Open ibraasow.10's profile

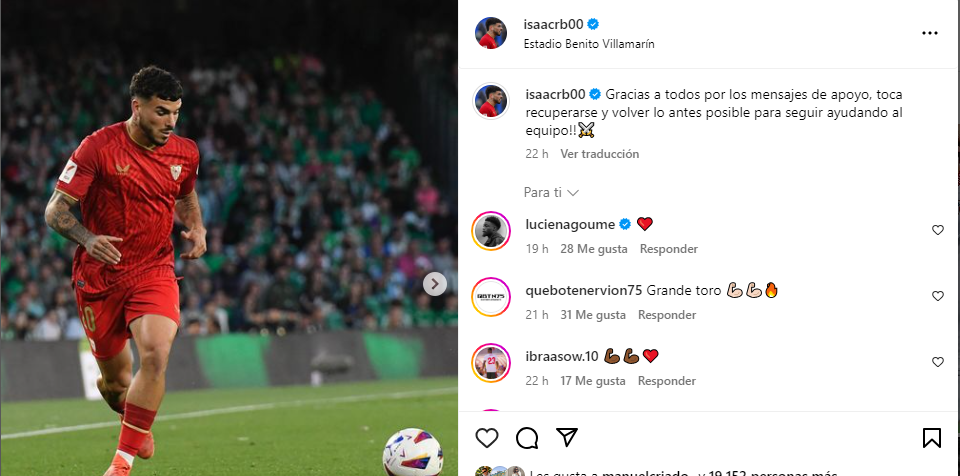click(x=561, y=356)
